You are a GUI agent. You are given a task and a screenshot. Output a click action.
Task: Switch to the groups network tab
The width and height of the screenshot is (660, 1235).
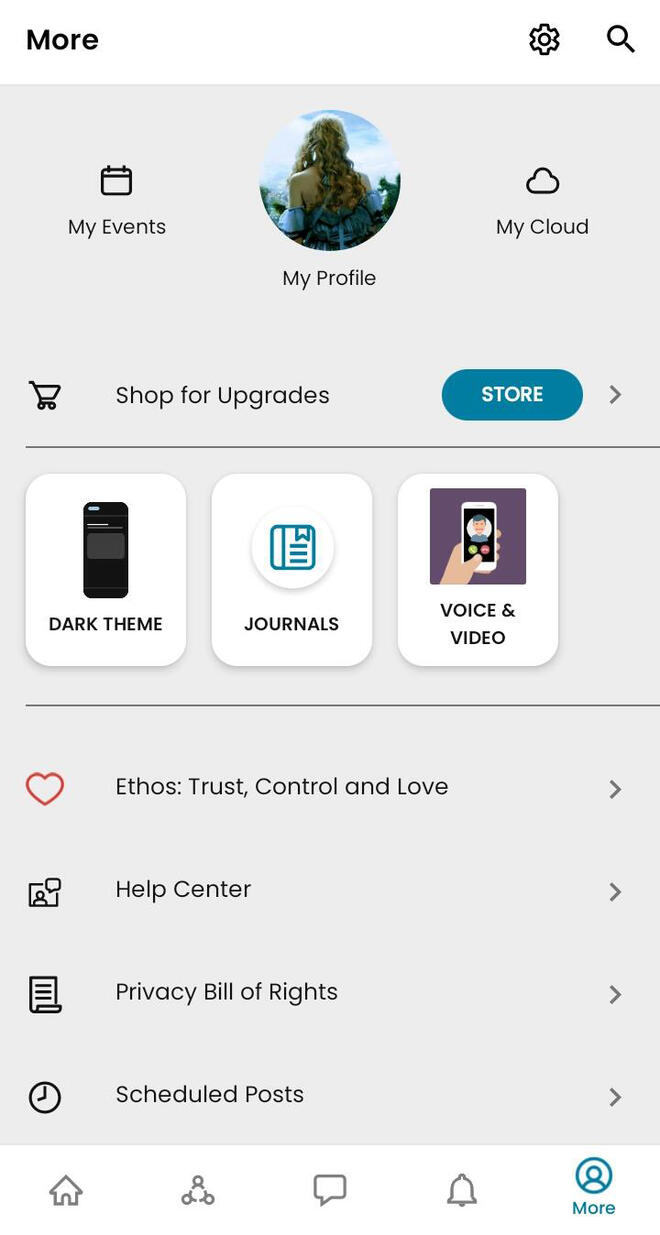click(x=198, y=1190)
